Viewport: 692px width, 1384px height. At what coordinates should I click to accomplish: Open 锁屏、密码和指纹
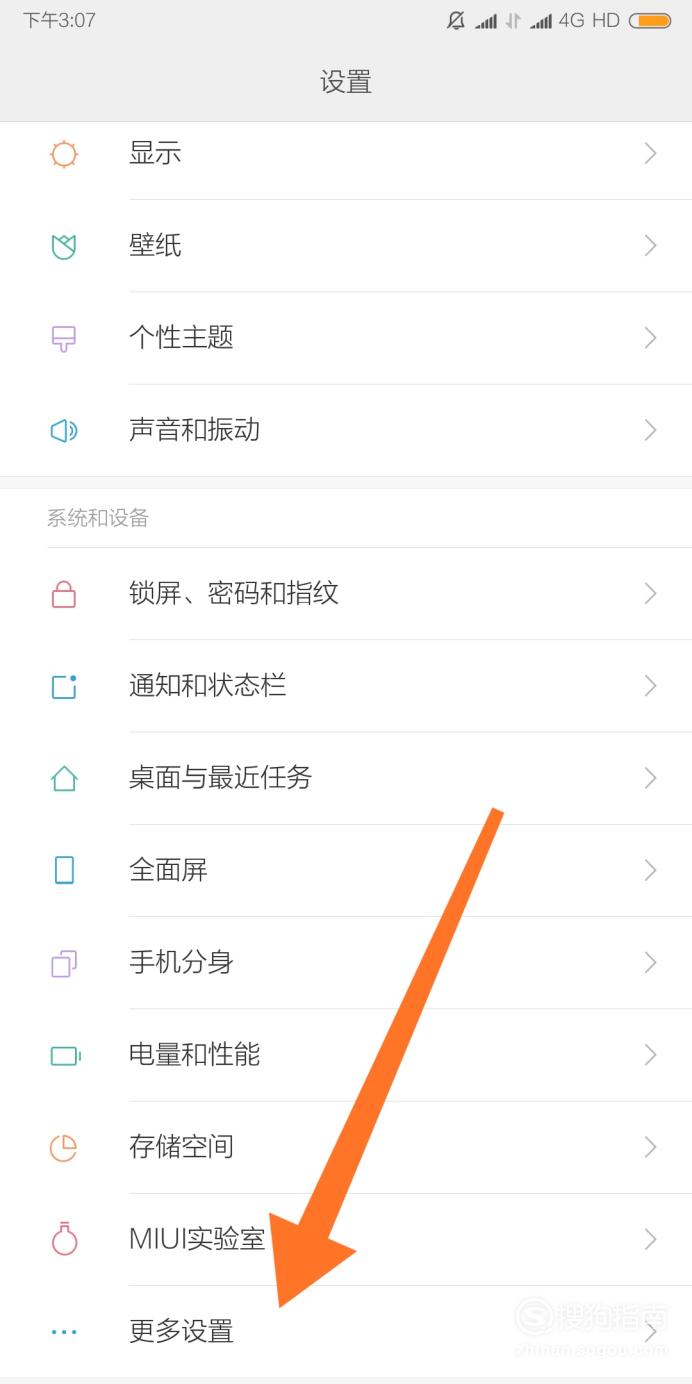pos(346,594)
